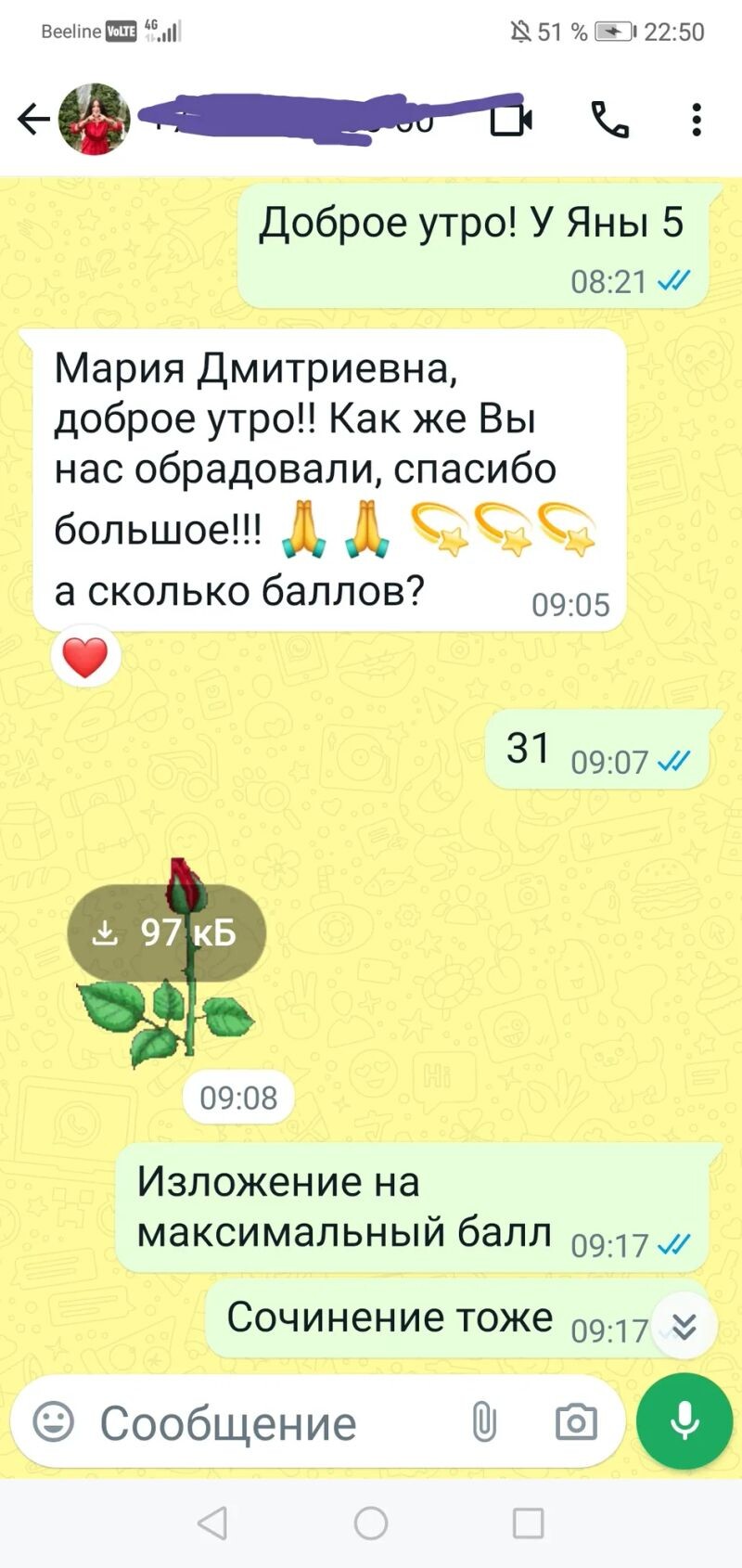Attach a file with the paperclip
Screen dimensions: 742x1568
click(484, 1421)
